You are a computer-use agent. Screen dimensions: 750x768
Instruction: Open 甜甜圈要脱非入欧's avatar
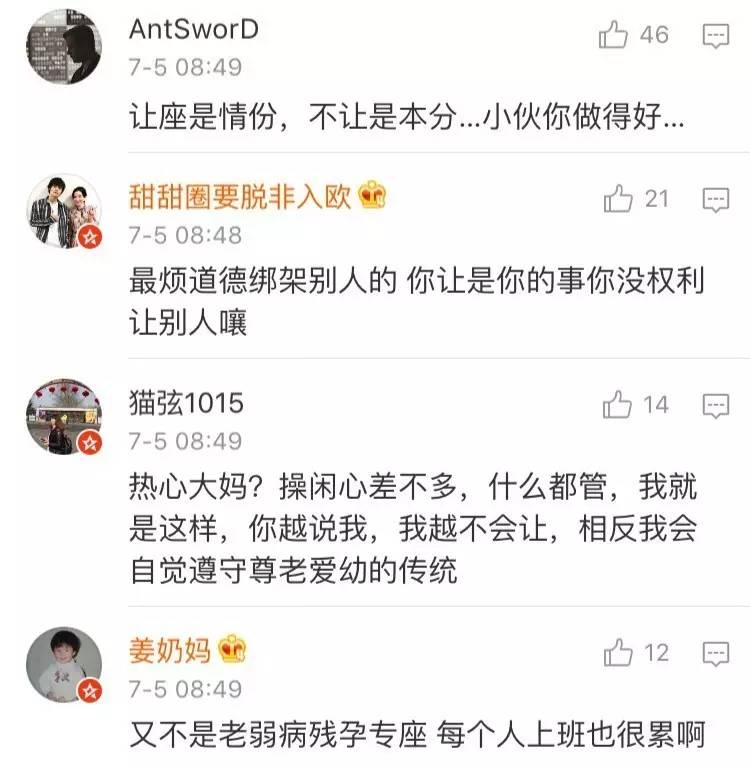tap(63, 211)
